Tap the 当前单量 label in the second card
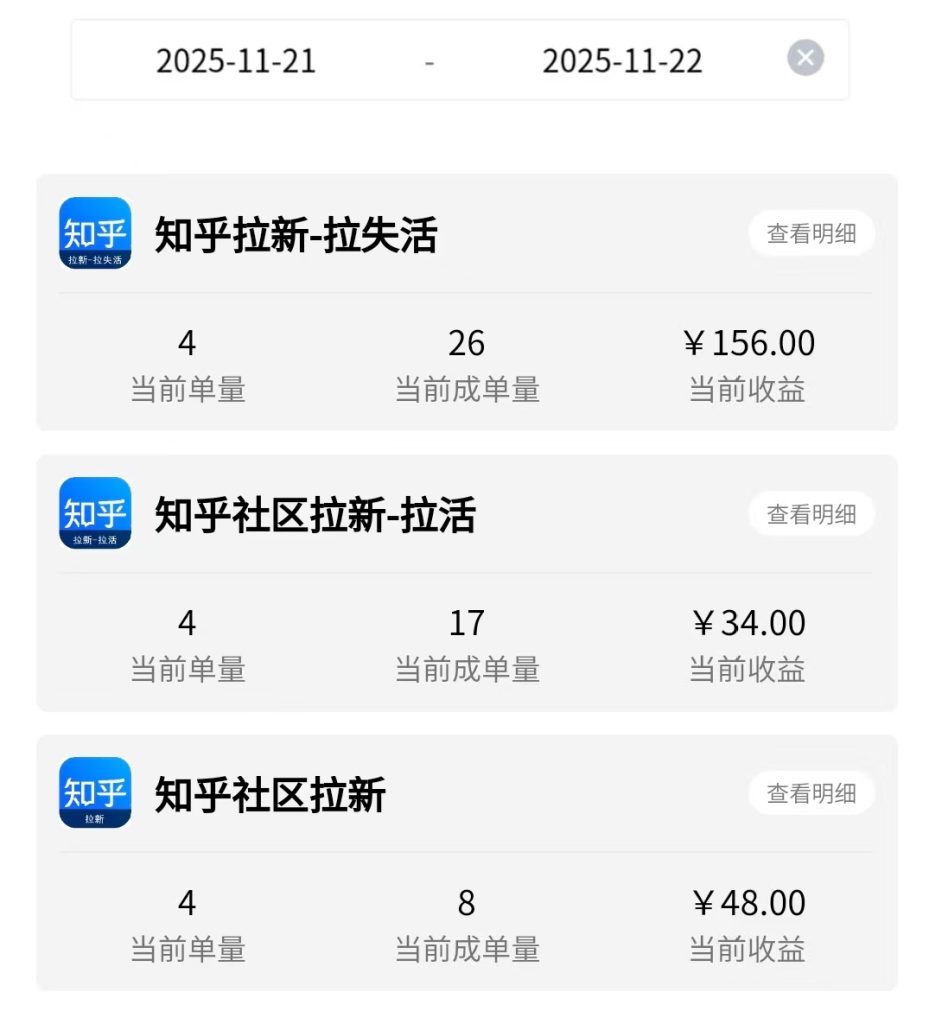Screen dimensions: 929x1024 coord(186,669)
